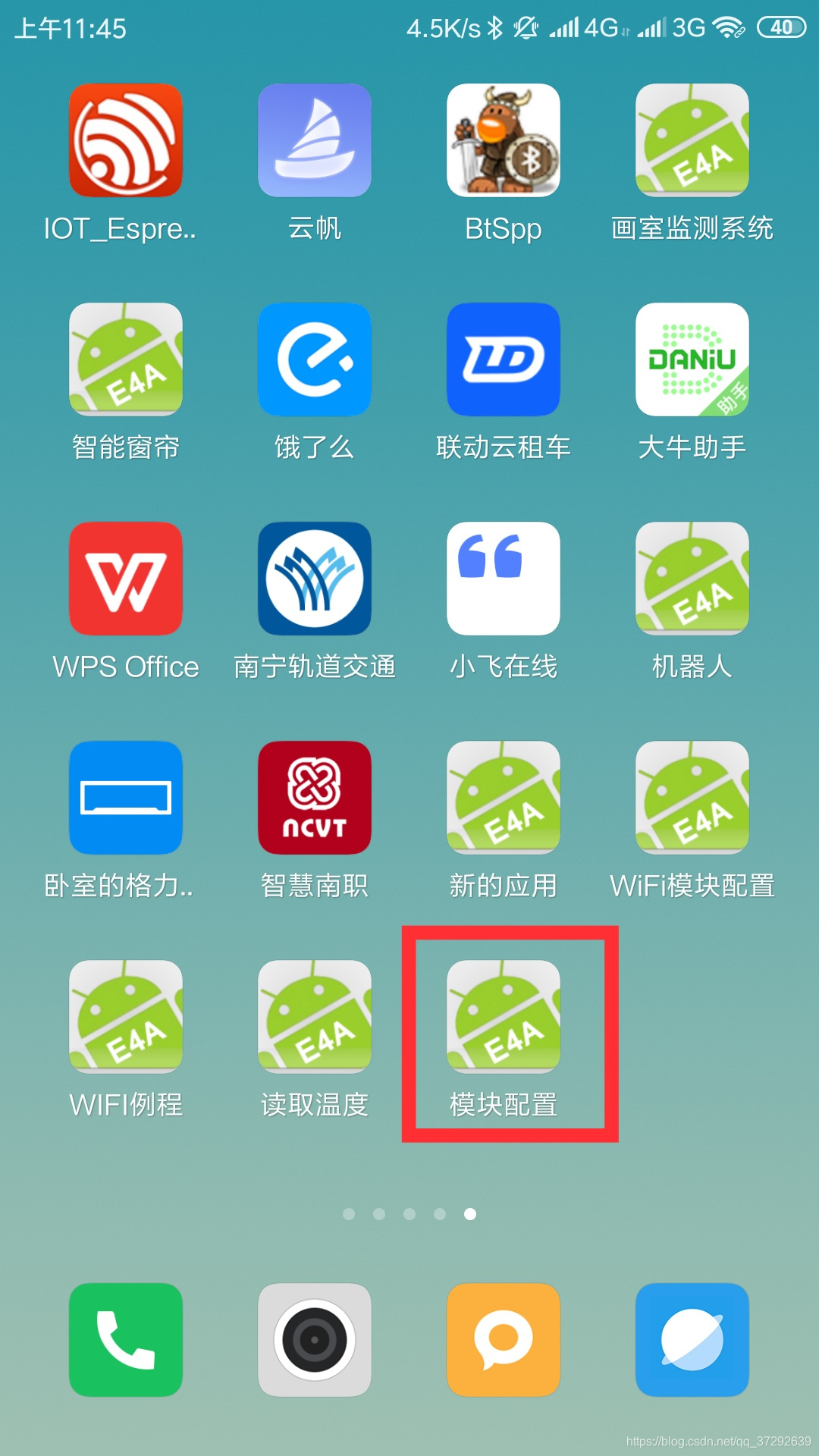Open the 读取温度 app
The width and height of the screenshot is (819, 1456).
pyautogui.click(x=315, y=1017)
